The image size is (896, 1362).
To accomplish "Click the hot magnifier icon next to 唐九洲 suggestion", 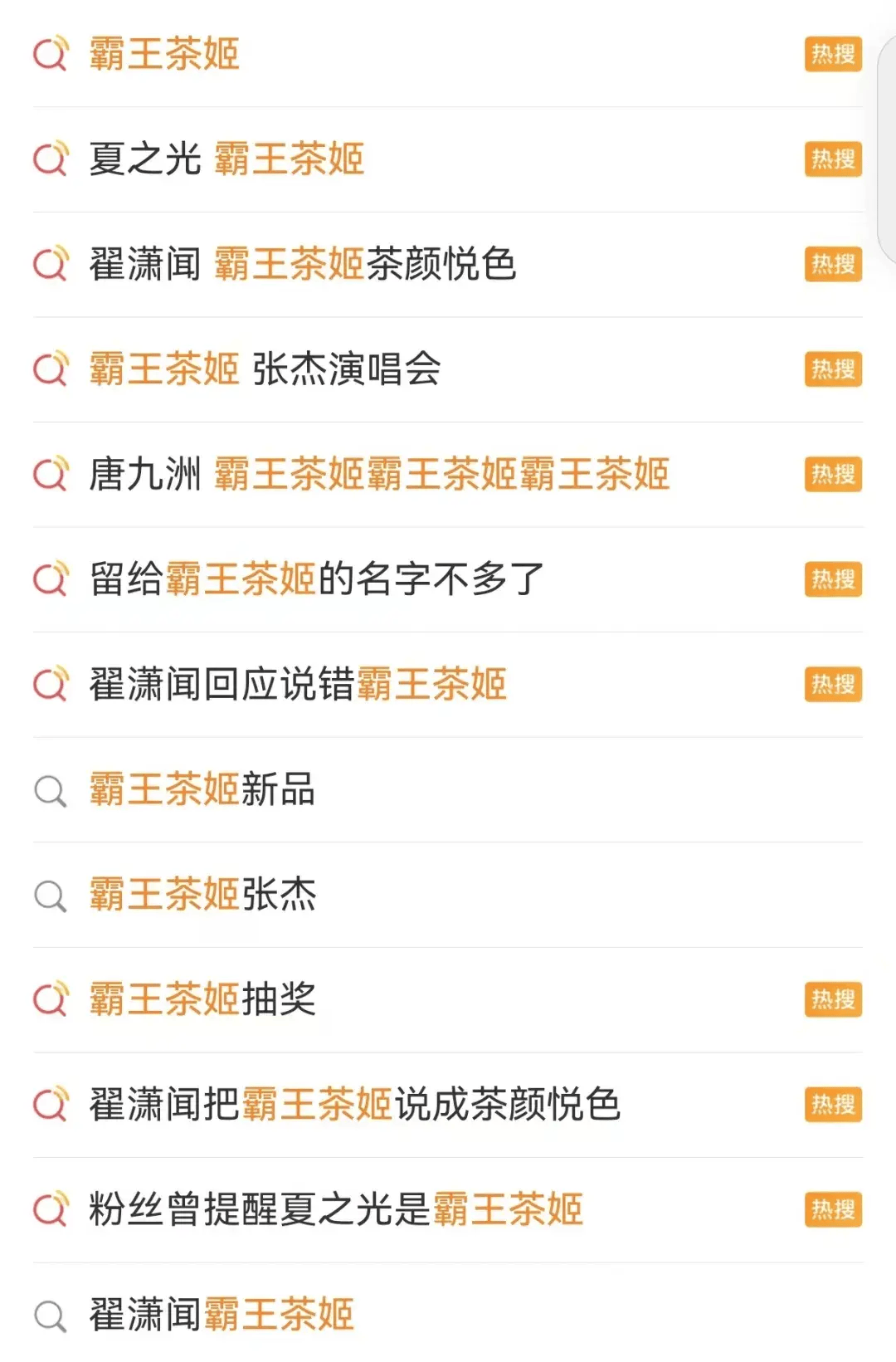I will pyautogui.click(x=50, y=474).
